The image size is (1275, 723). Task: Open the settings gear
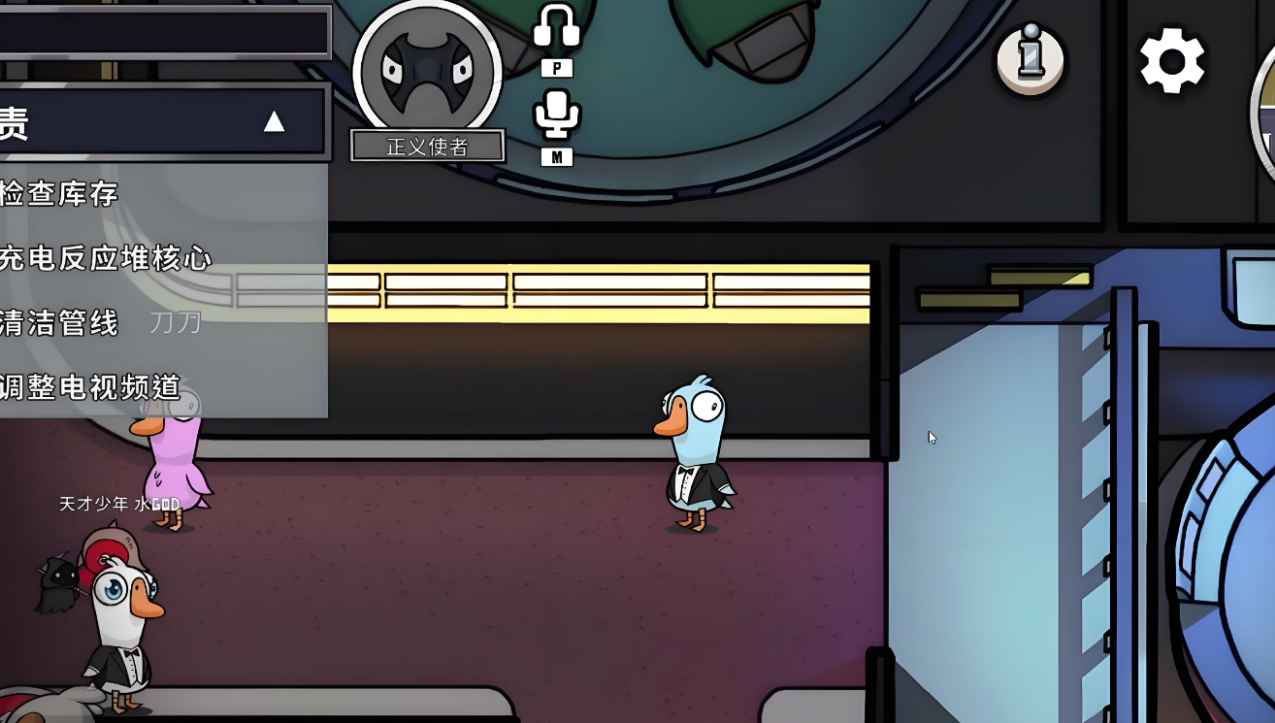click(x=1172, y=61)
